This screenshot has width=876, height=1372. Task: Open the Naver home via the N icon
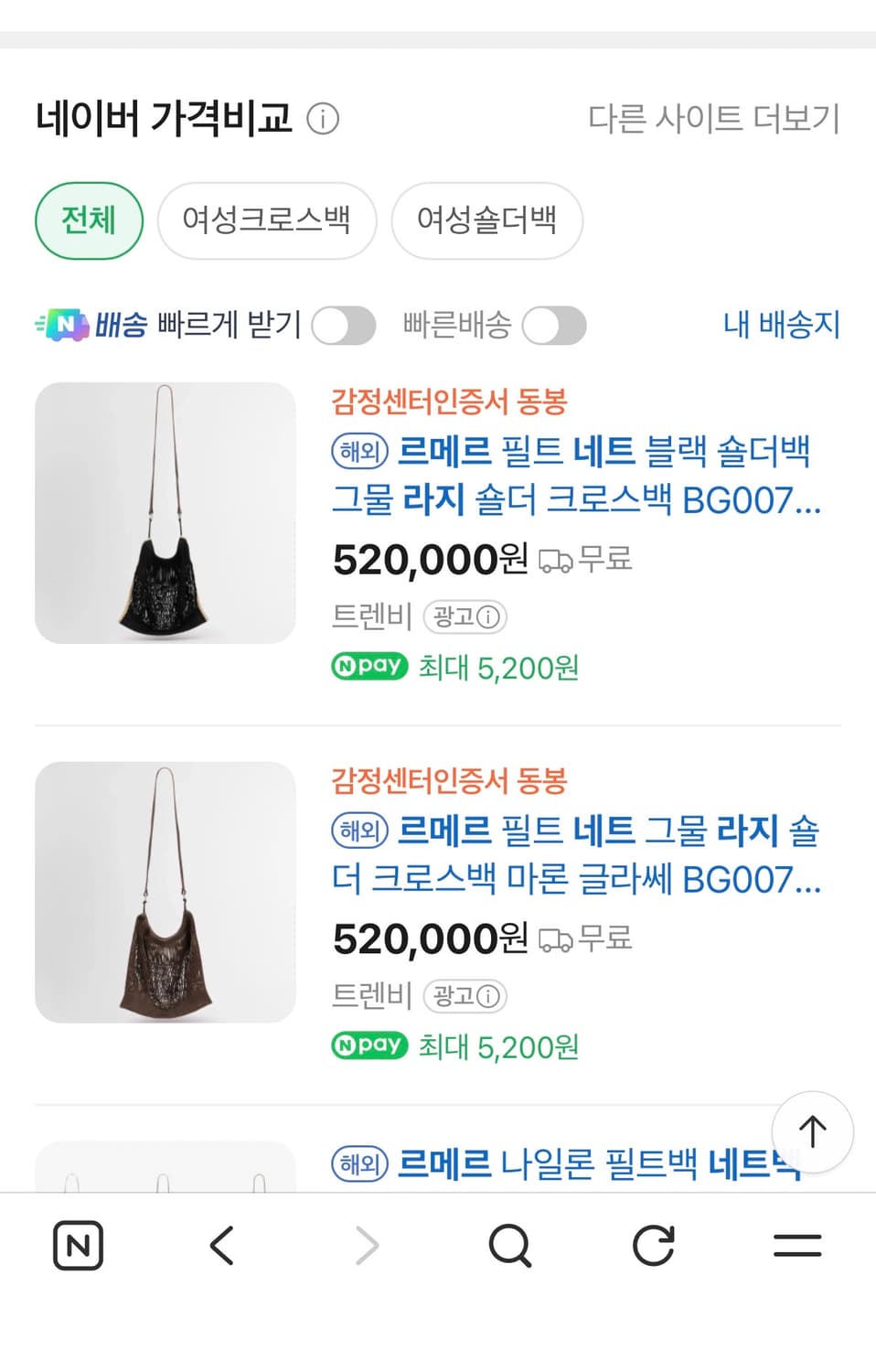click(x=77, y=1245)
